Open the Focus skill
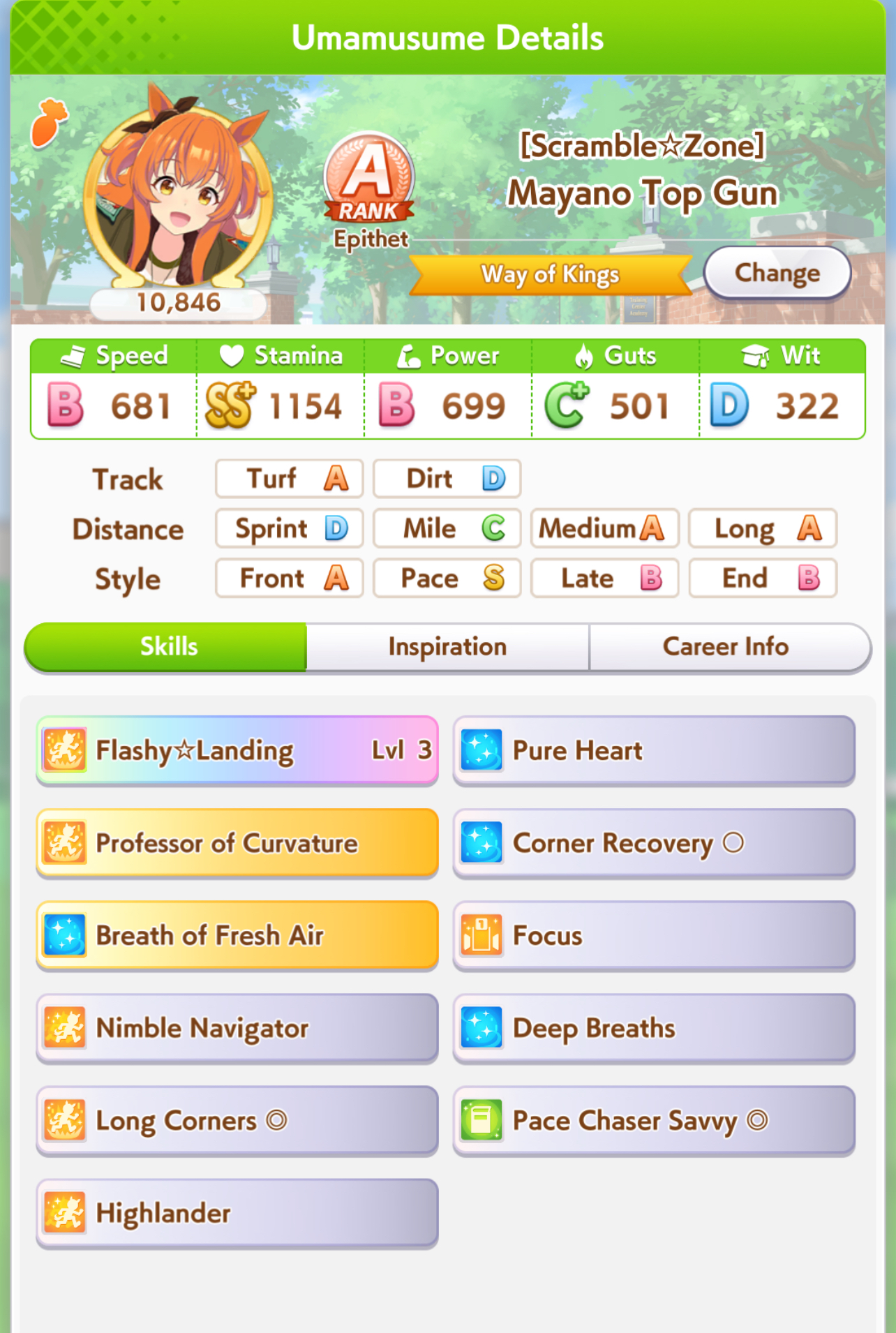This screenshot has height=1333, width=896. click(653, 935)
